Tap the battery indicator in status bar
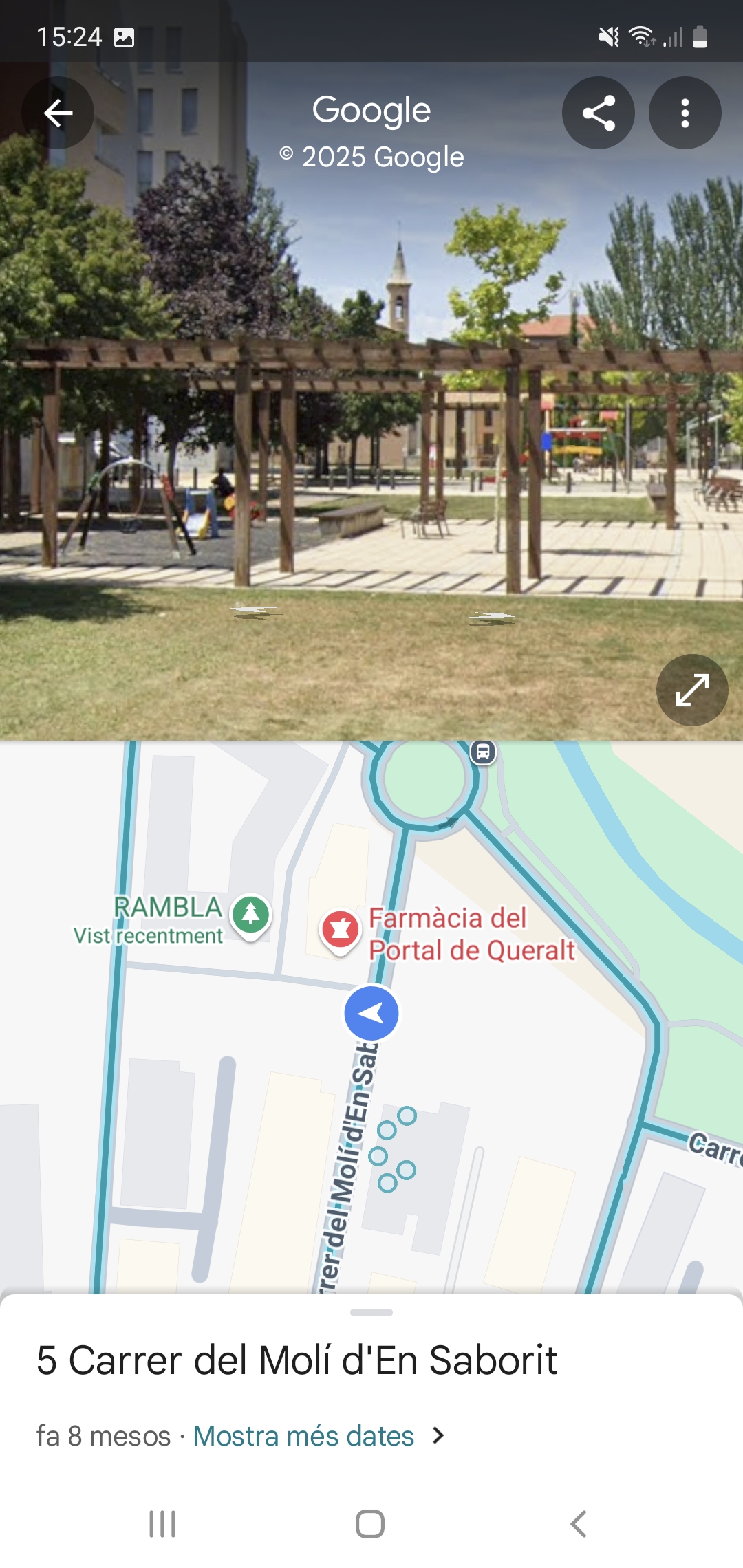Viewport: 743px width, 1568px height. point(700,38)
